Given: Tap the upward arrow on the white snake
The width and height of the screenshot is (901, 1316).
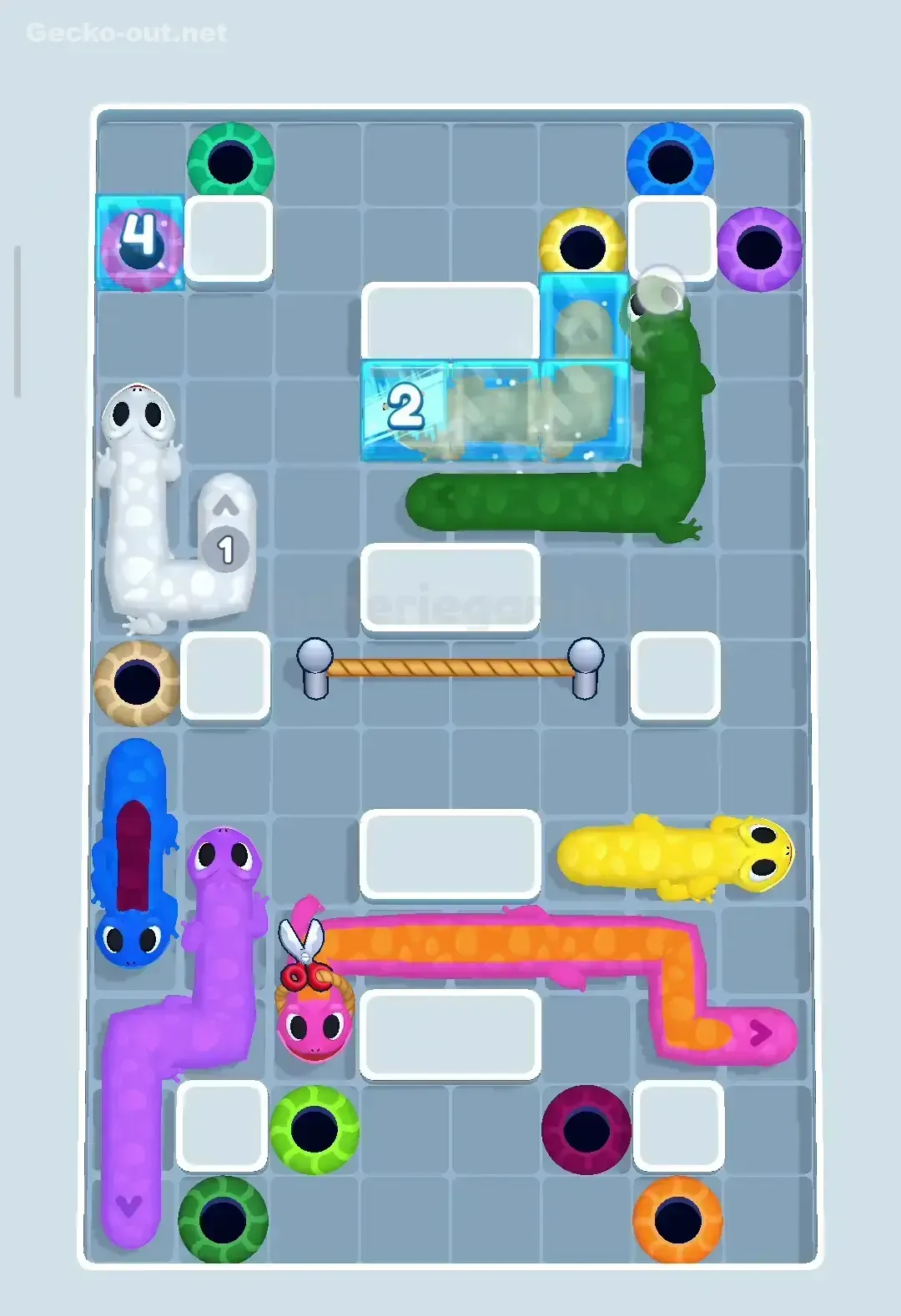Looking at the screenshot, I should (x=224, y=505).
